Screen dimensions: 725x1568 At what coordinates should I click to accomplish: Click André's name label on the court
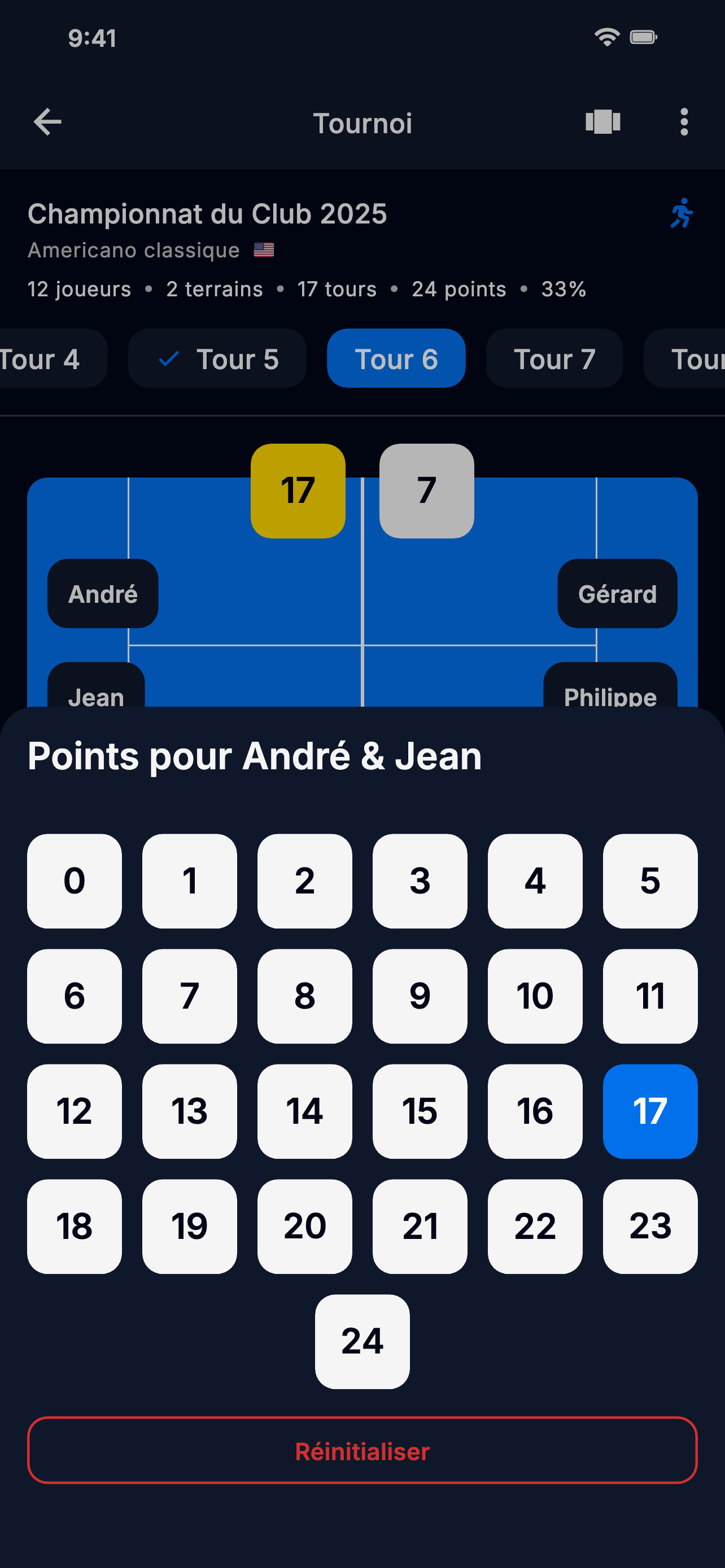102,593
